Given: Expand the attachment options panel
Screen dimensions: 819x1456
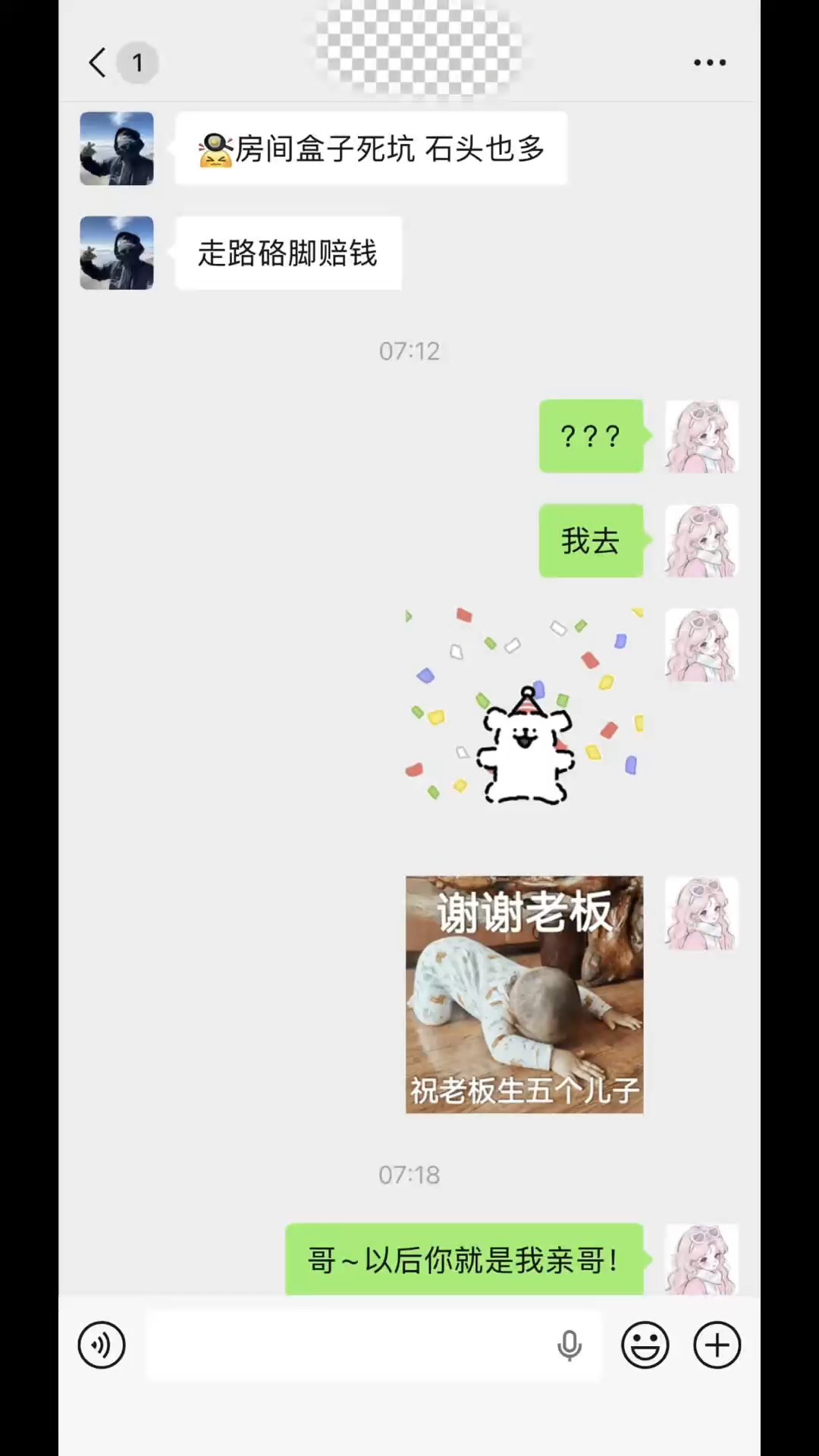Looking at the screenshot, I should [715, 1344].
